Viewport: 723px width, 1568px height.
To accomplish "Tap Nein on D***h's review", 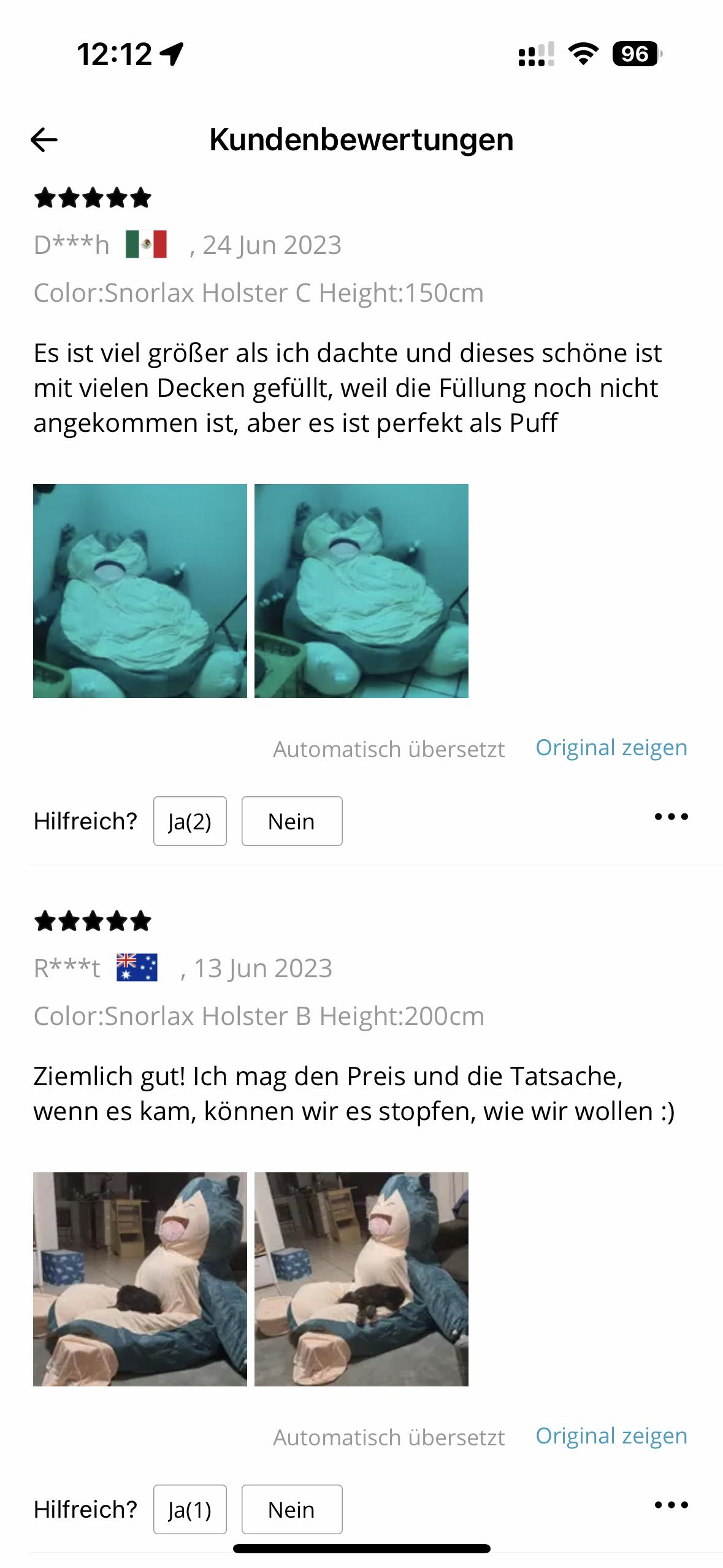I will click(x=291, y=821).
